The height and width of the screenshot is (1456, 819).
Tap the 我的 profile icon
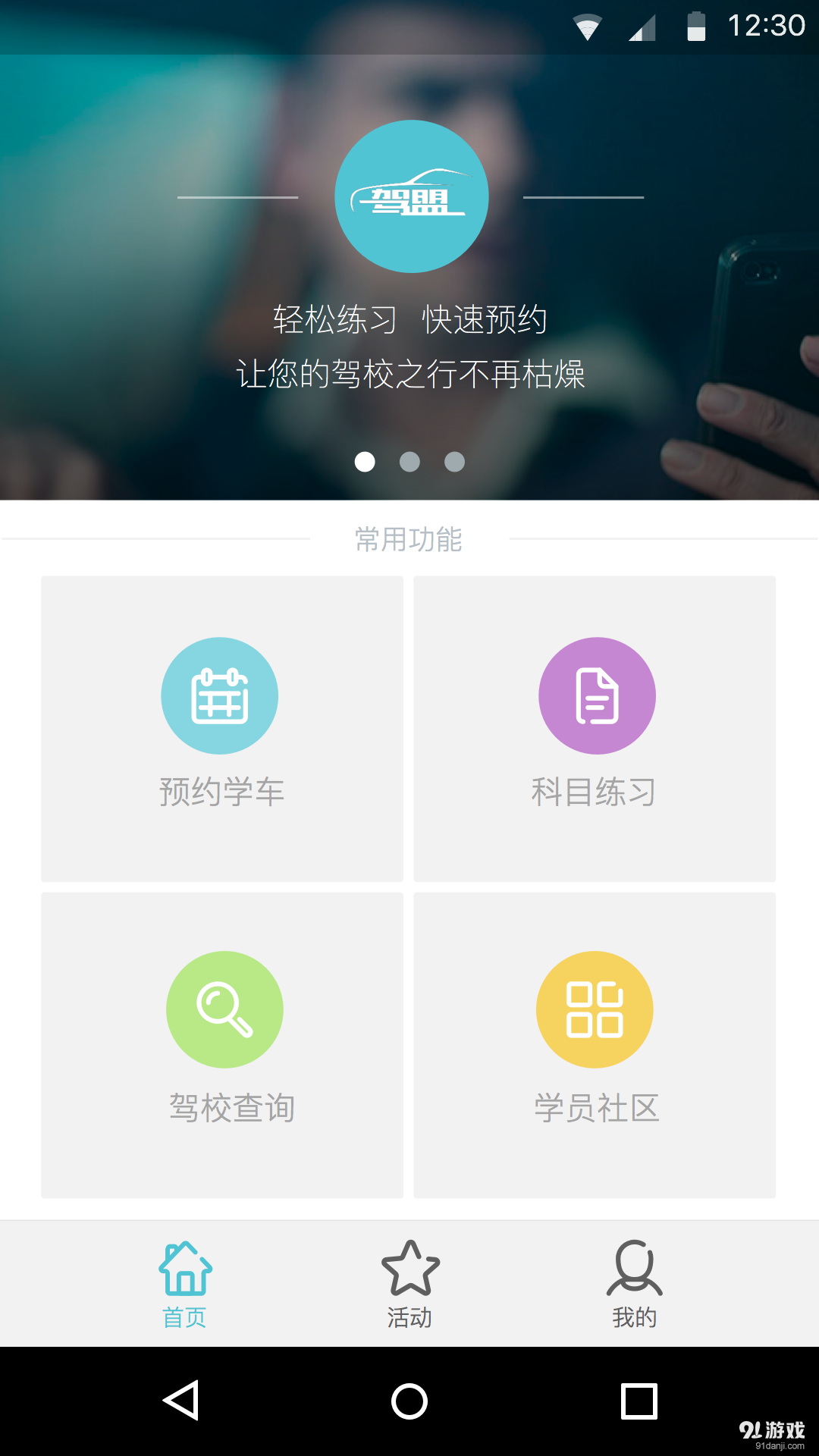[x=635, y=1264]
